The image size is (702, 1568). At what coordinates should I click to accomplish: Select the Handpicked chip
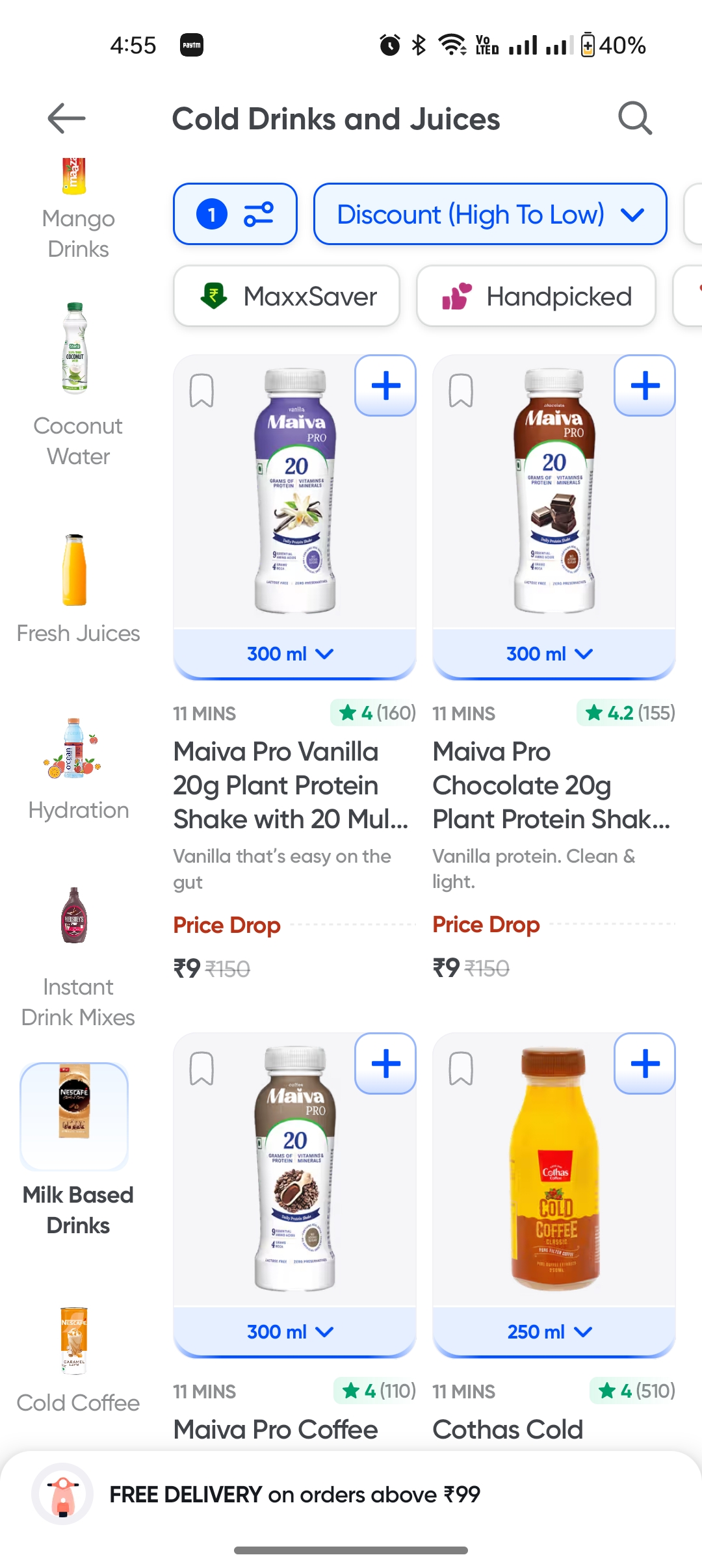click(536, 296)
